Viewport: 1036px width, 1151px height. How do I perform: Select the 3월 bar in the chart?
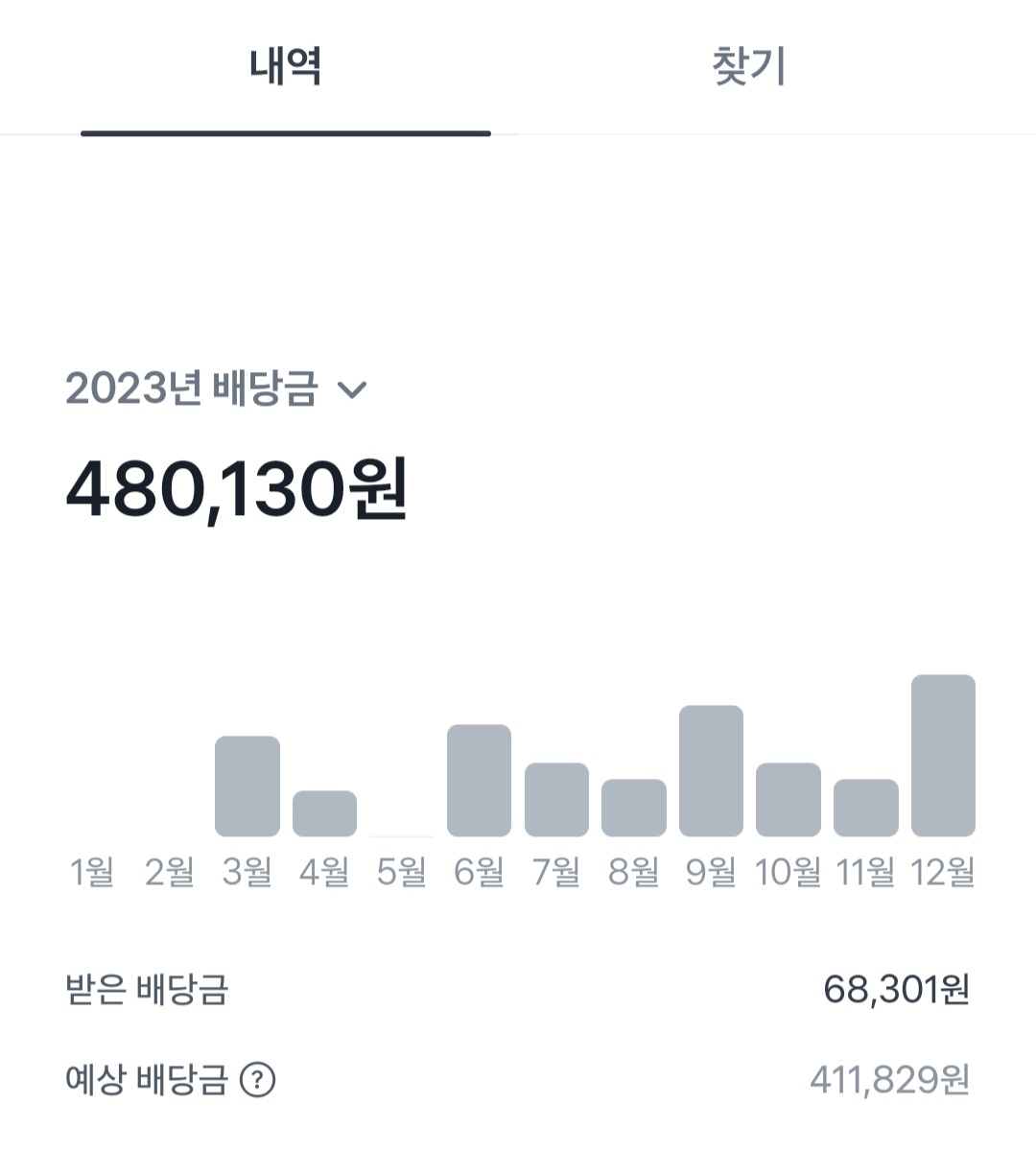(247, 787)
